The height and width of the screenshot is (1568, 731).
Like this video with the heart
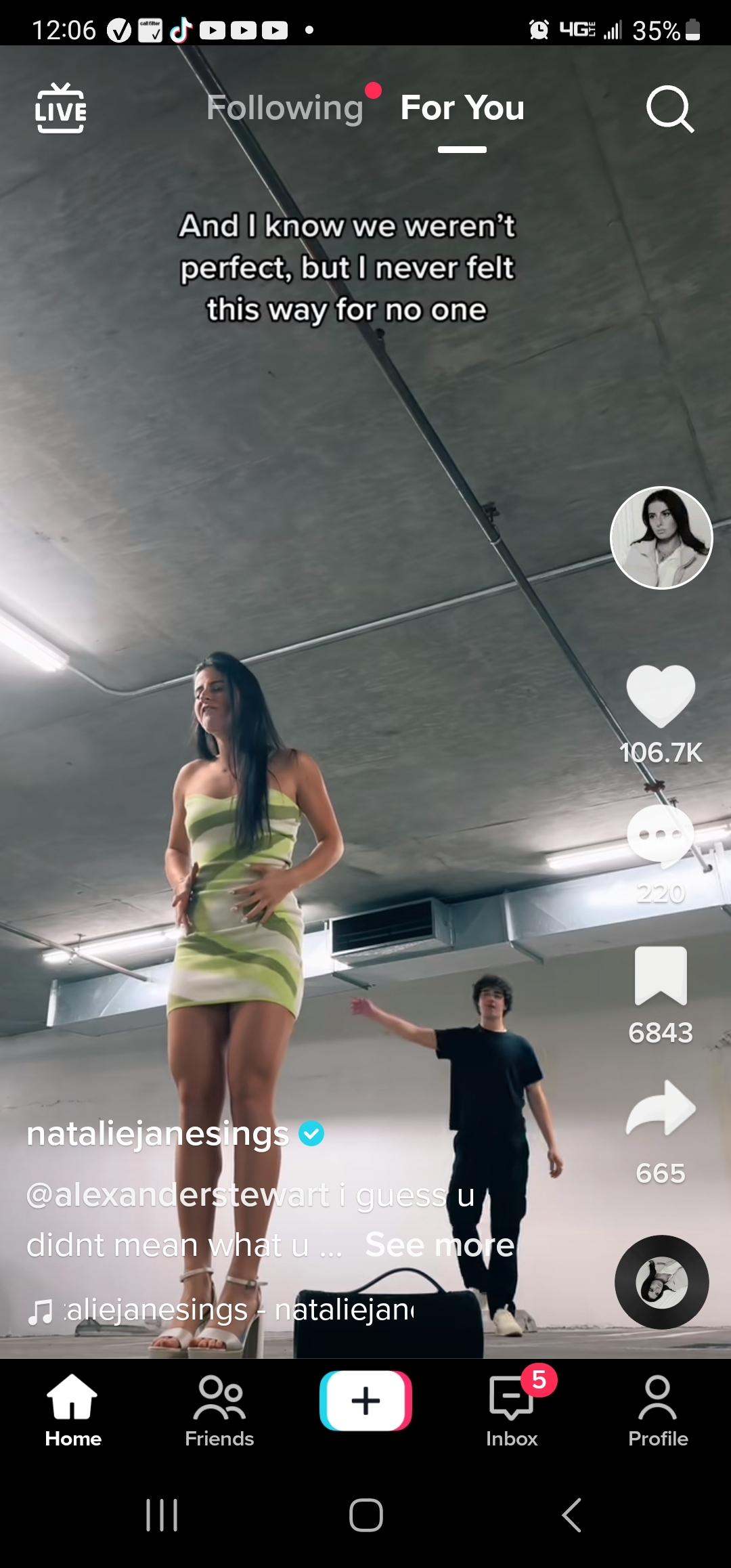click(661, 696)
